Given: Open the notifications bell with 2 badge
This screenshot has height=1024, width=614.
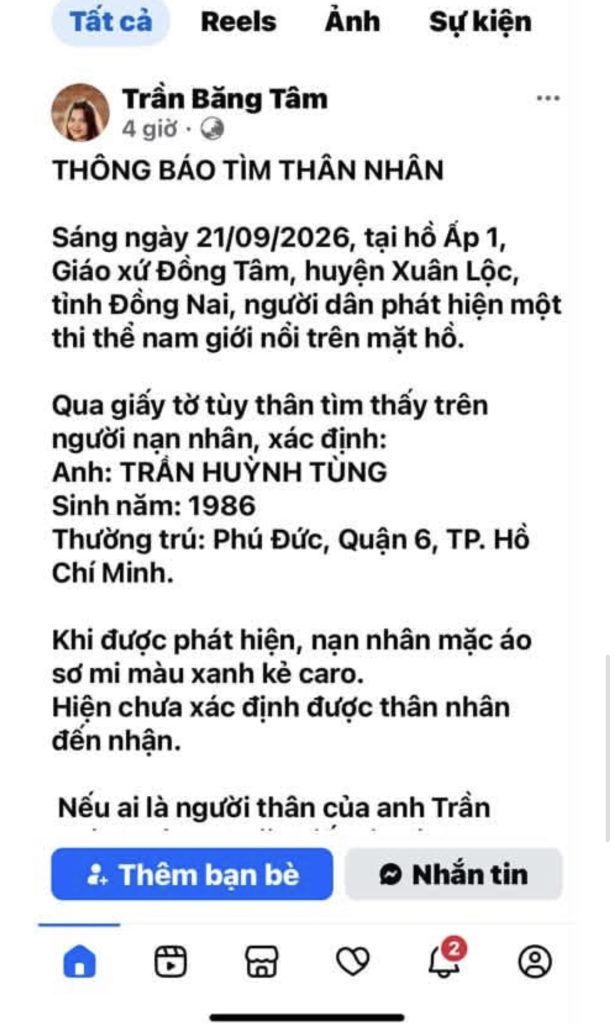Looking at the screenshot, I should click(447, 959).
